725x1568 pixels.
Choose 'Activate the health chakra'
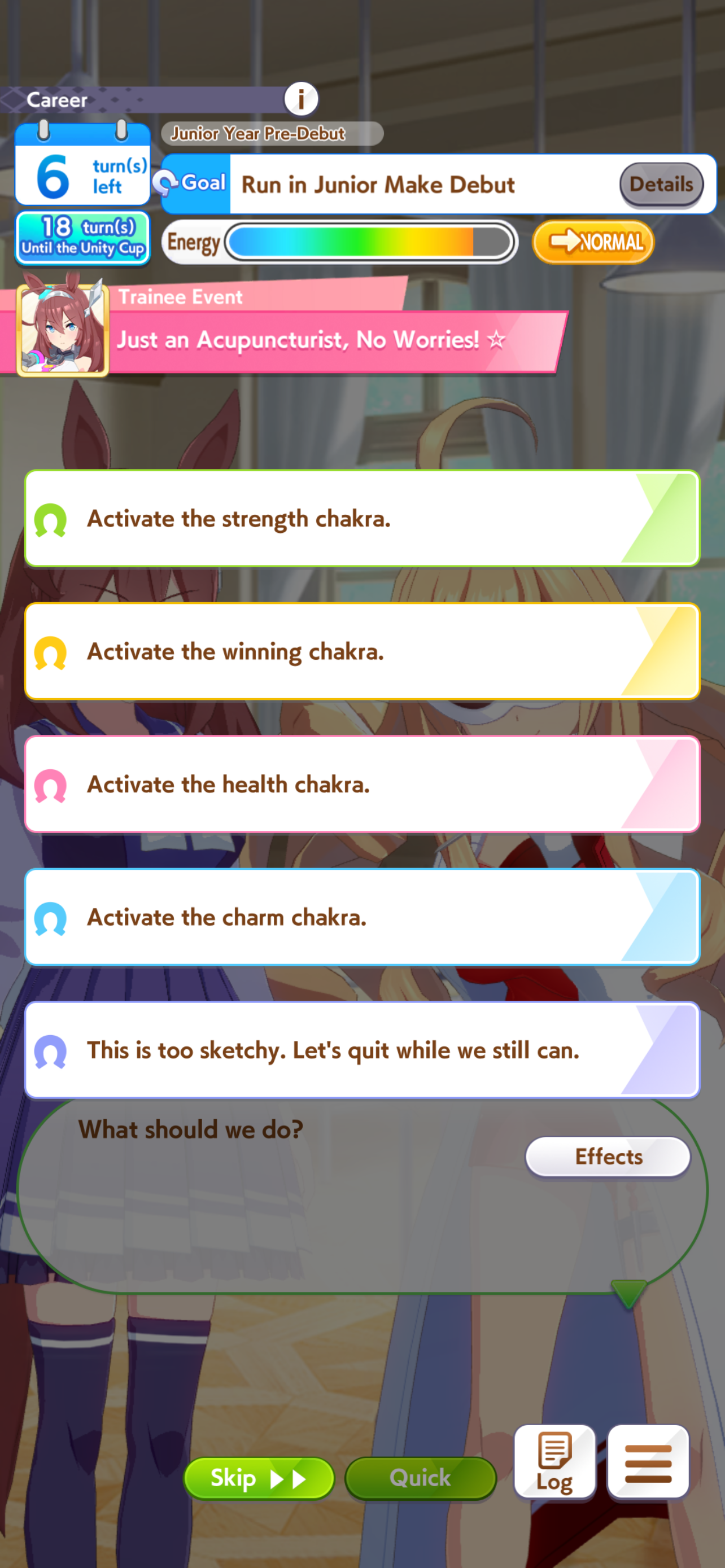362,784
